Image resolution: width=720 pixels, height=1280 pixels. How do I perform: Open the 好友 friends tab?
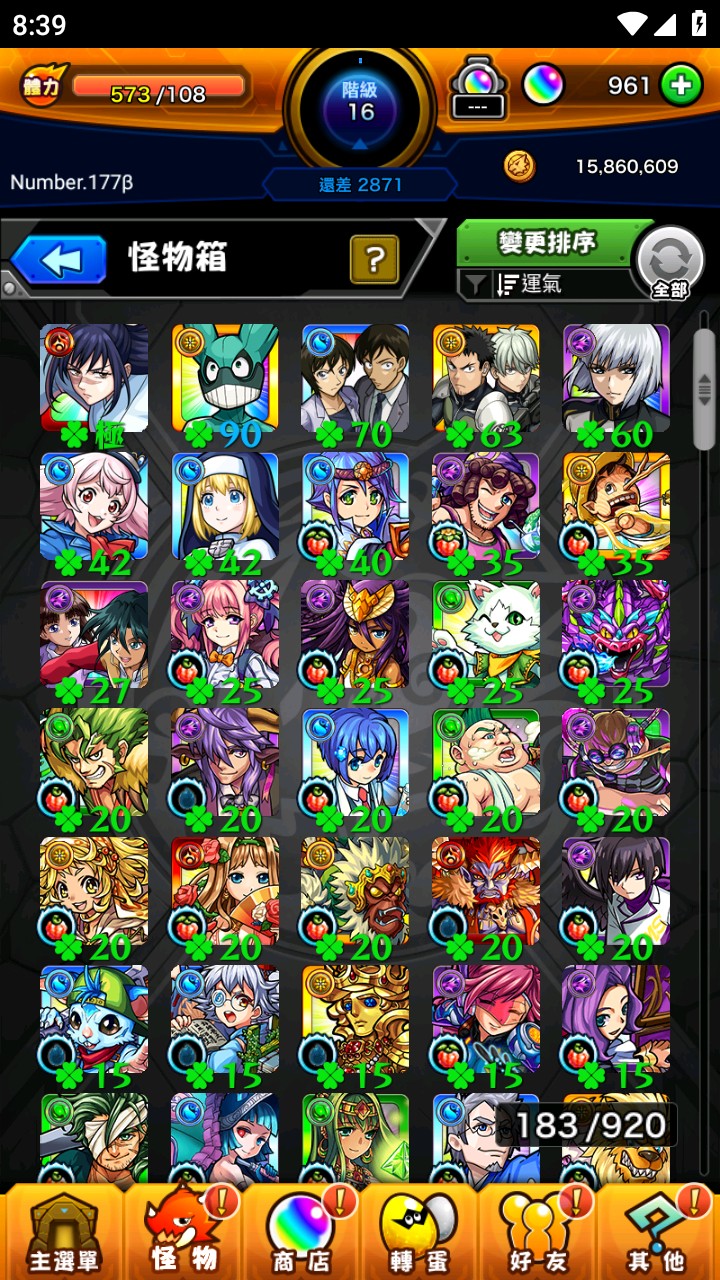tap(537, 1232)
